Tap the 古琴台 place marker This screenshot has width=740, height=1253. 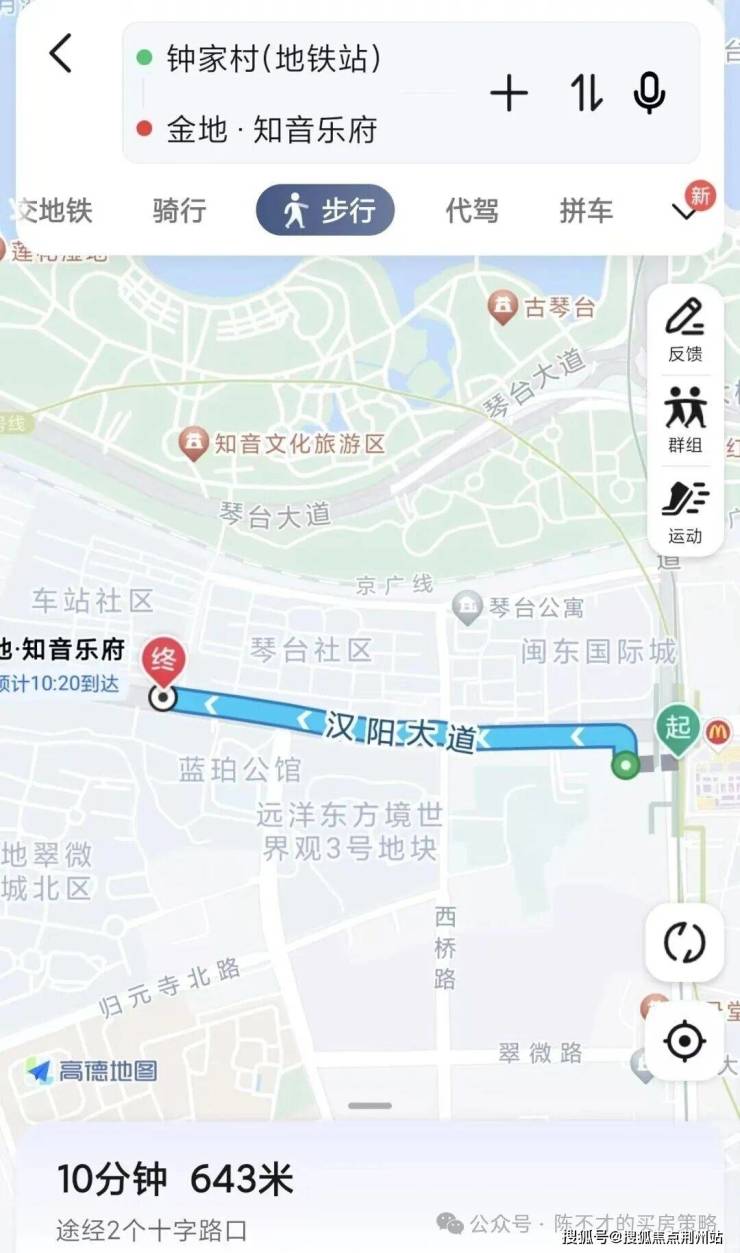tap(503, 307)
